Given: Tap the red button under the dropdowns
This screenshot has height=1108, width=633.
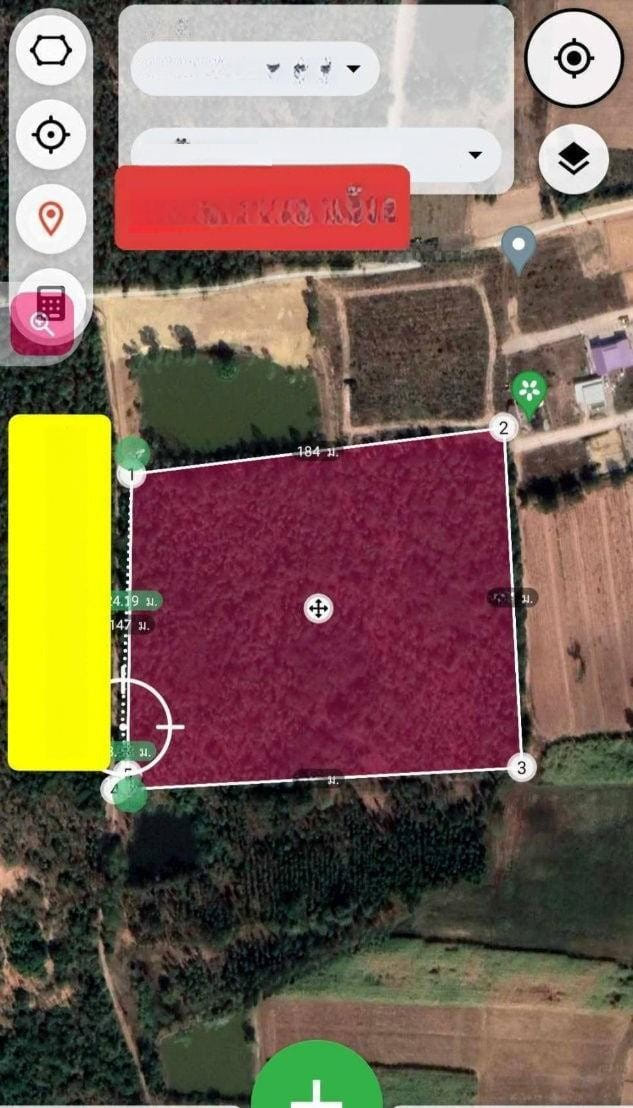Looking at the screenshot, I should click(262, 208).
